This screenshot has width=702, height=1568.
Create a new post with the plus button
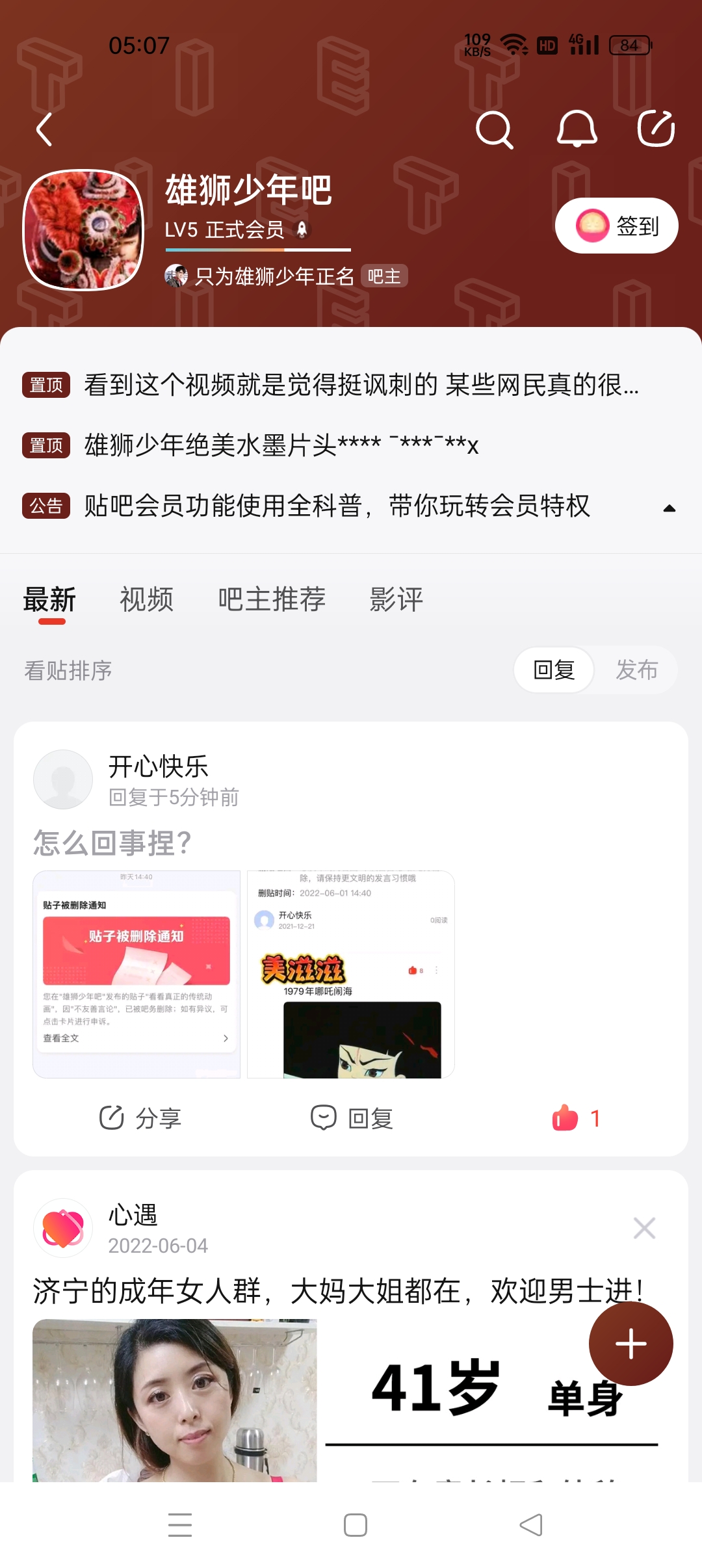pyautogui.click(x=630, y=1344)
